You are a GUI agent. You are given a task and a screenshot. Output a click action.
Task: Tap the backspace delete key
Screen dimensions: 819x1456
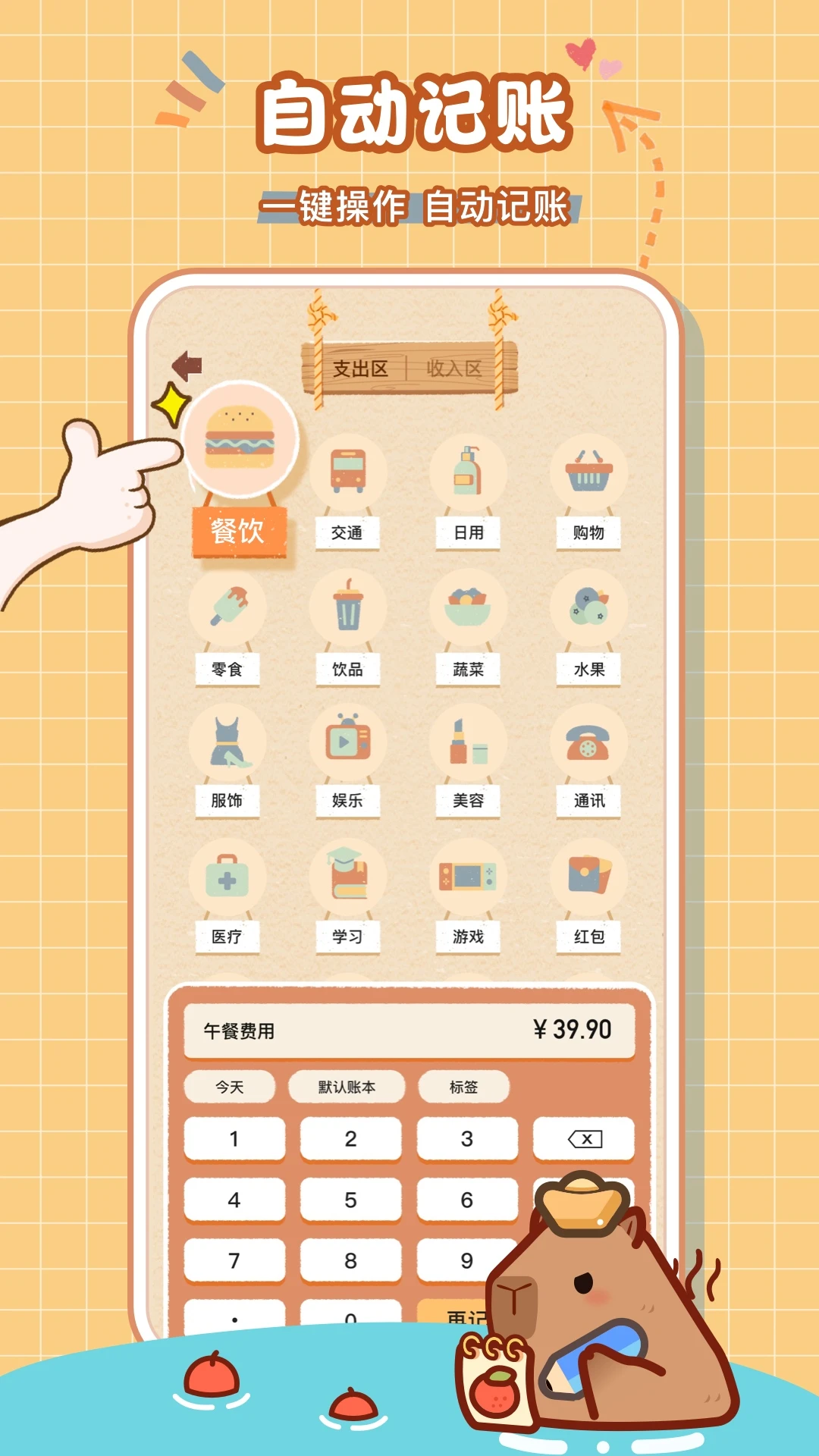click(584, 1139)
